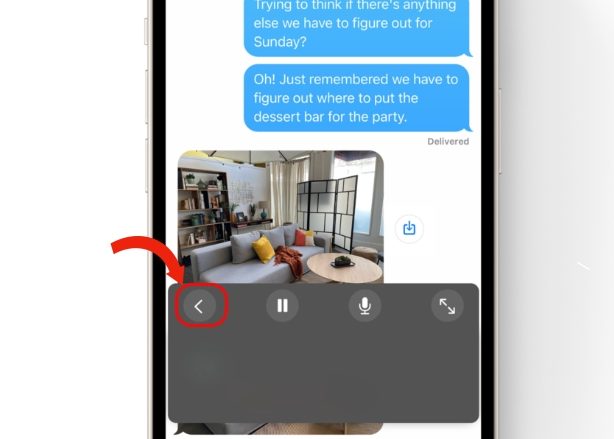Pause the live recognition overlay
Screen dimensions: 614x439
pyautogui.click(x=282, y=306)
